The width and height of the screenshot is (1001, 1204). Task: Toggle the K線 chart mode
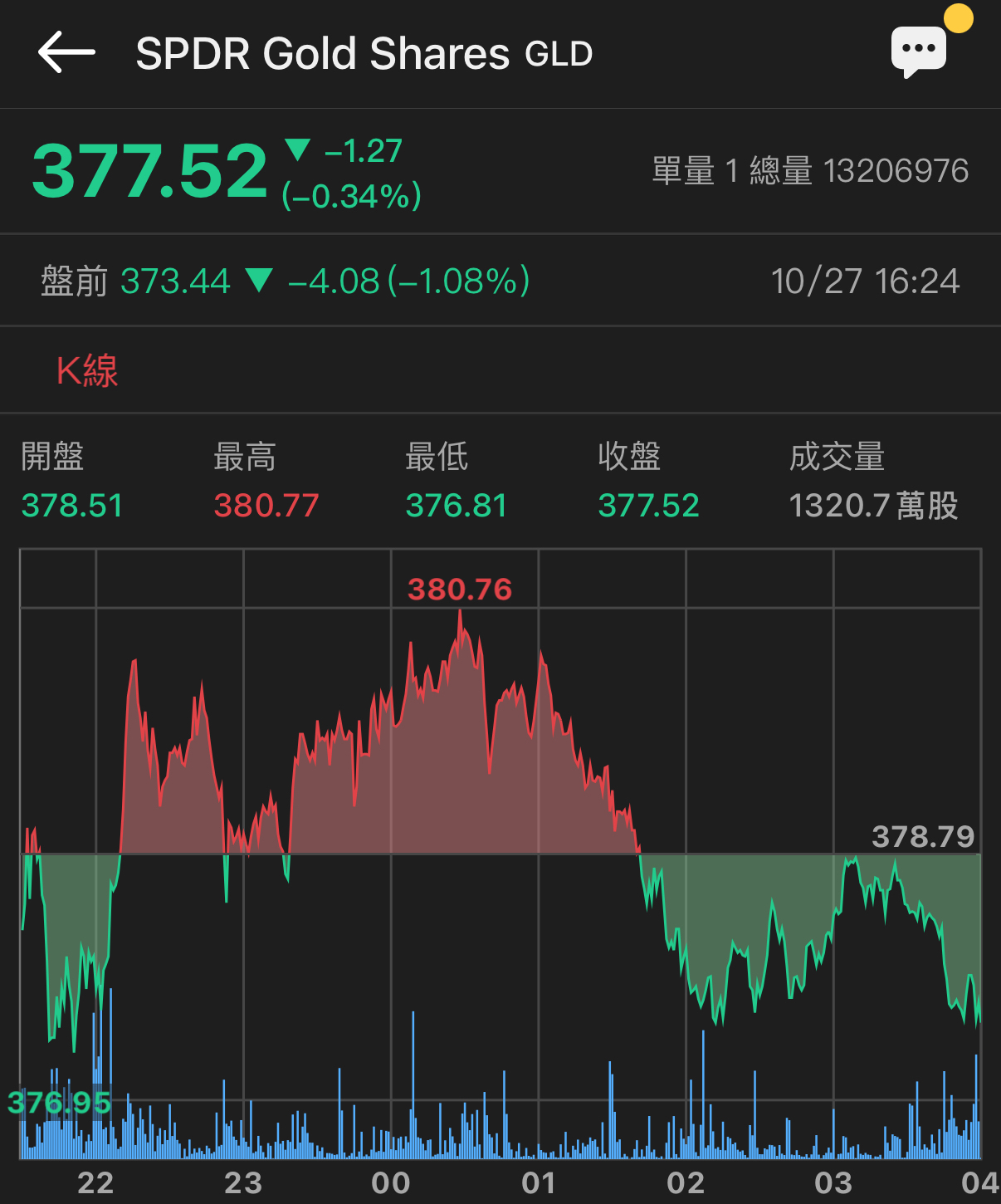pyautogui.click(x=85, y=371)
